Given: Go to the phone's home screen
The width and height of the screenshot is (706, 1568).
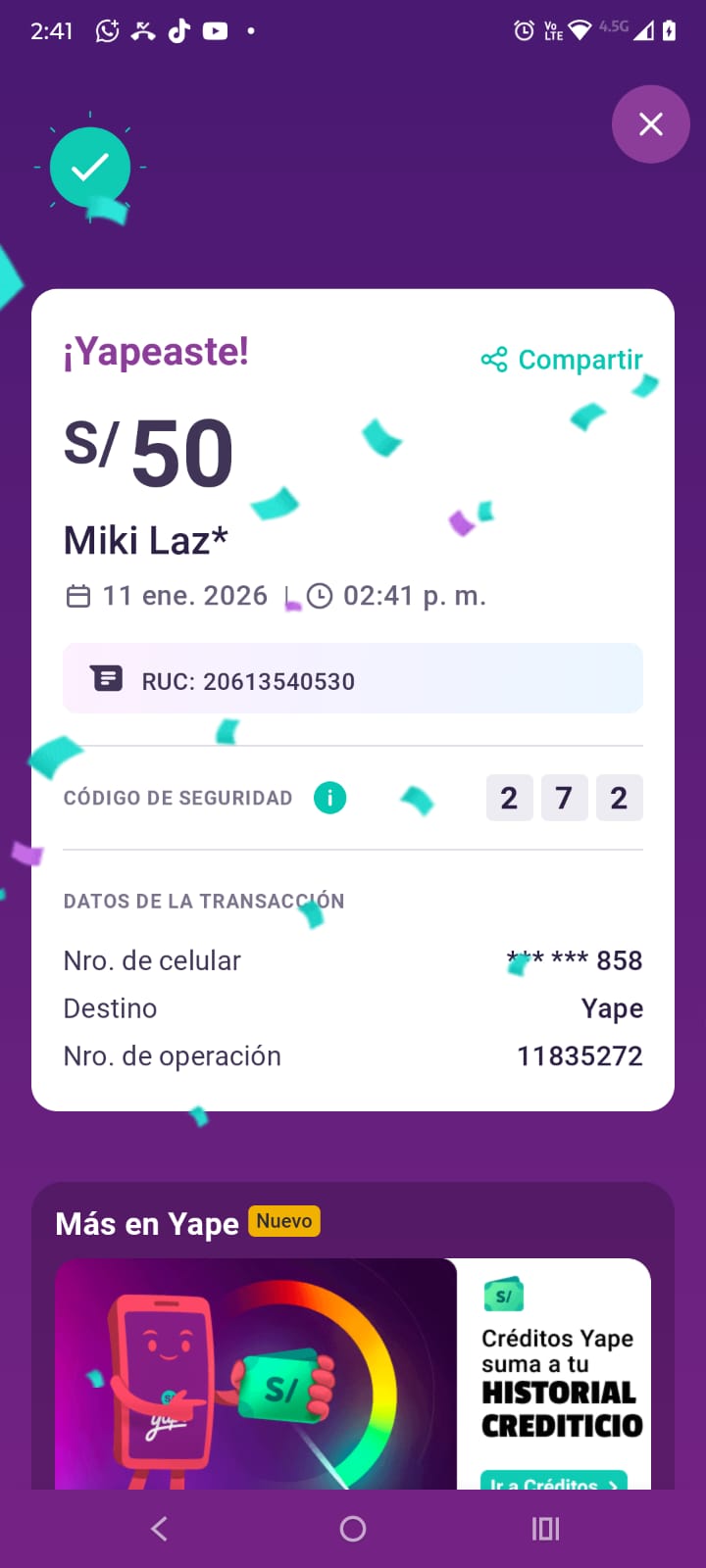Looking at the screenshot, I should pyautogui.click(x=353, y=1528).
